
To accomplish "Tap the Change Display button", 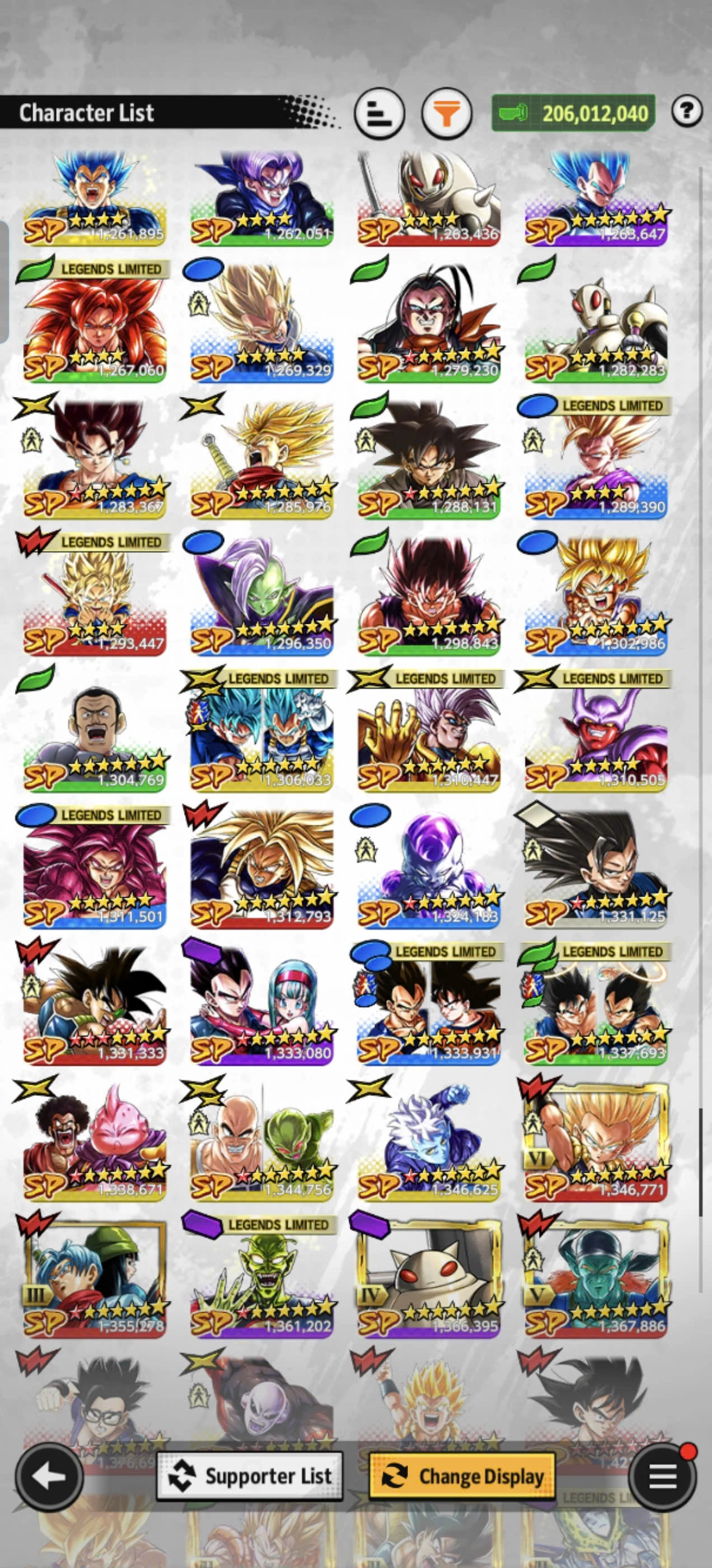I will [x=462, y=1477].
